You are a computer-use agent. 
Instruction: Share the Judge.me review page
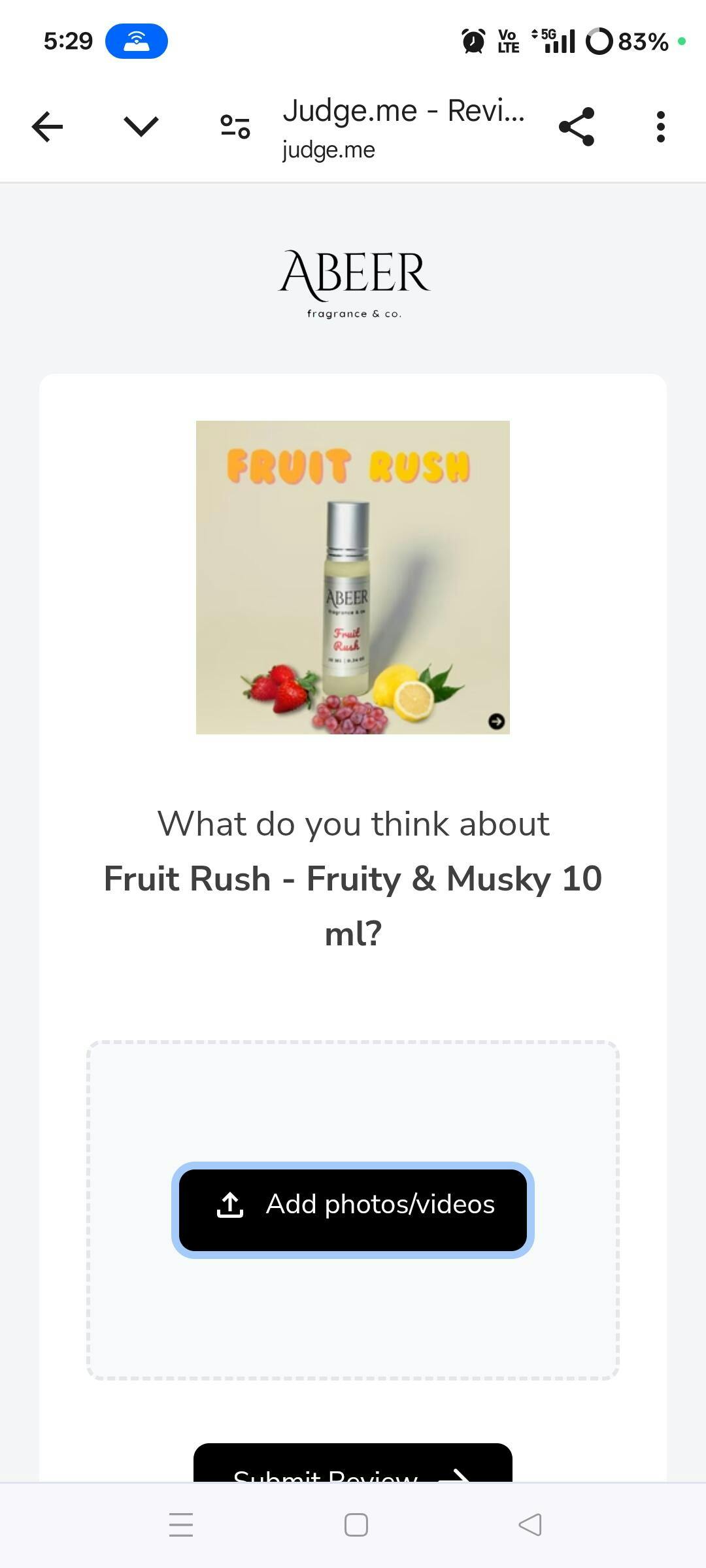577,127
